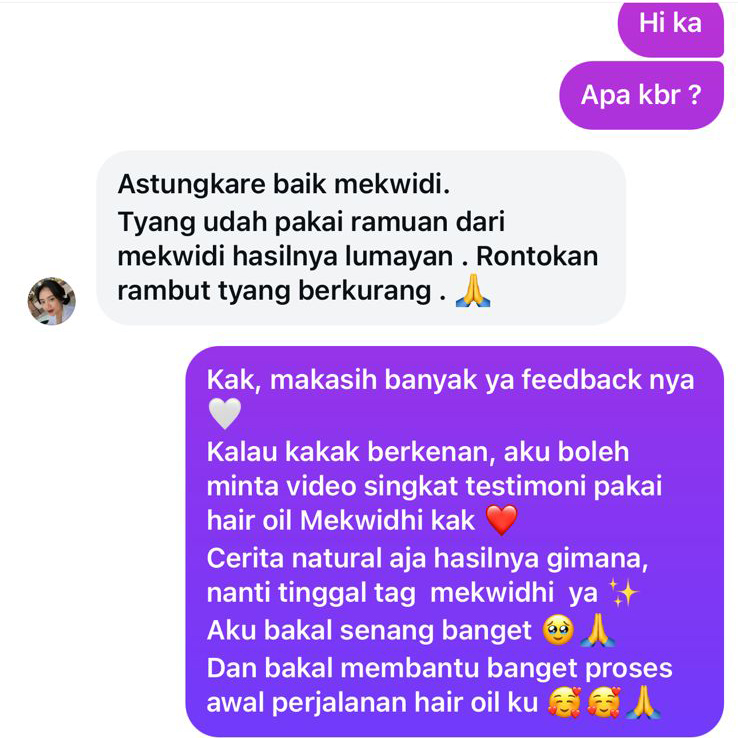This screenshot has width=738, height=738.
Task: Open the sender's profile avatar
Action: [x=51, y=301]
